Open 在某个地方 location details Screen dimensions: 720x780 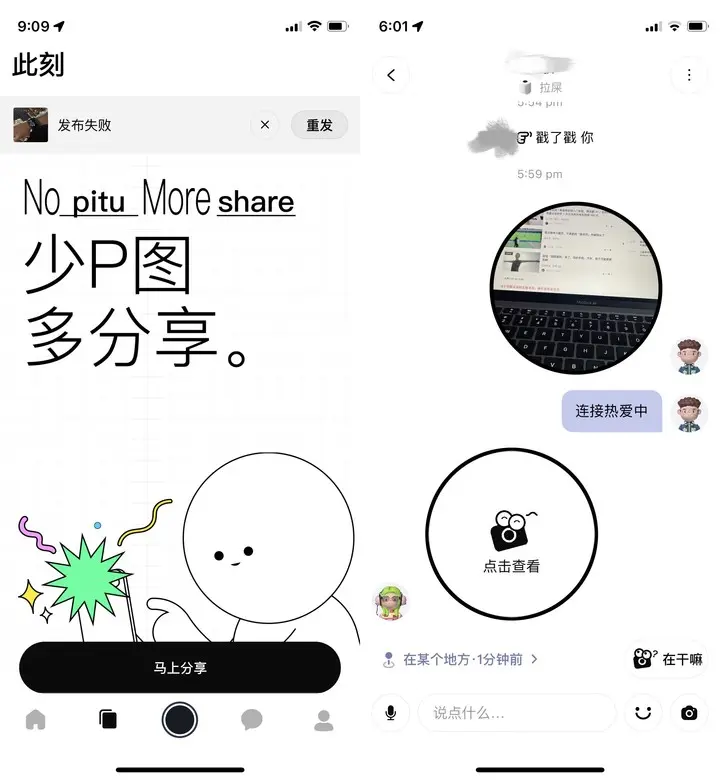click(x=461, y=659)
